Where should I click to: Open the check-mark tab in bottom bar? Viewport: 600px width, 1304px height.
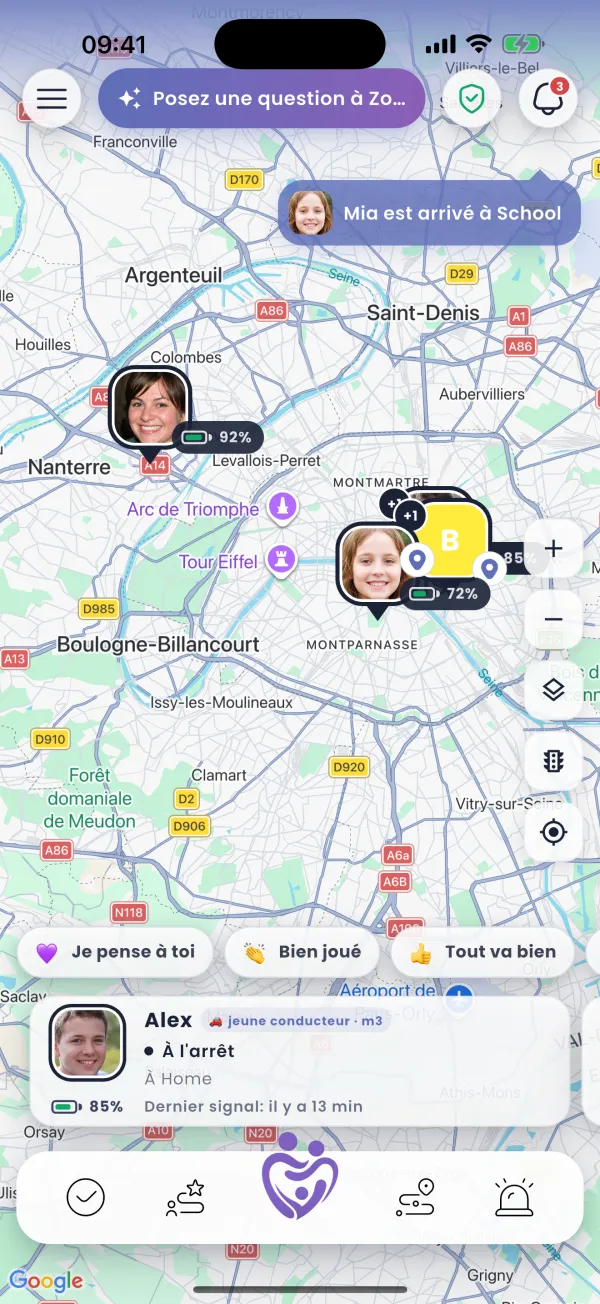point(86,1198)
